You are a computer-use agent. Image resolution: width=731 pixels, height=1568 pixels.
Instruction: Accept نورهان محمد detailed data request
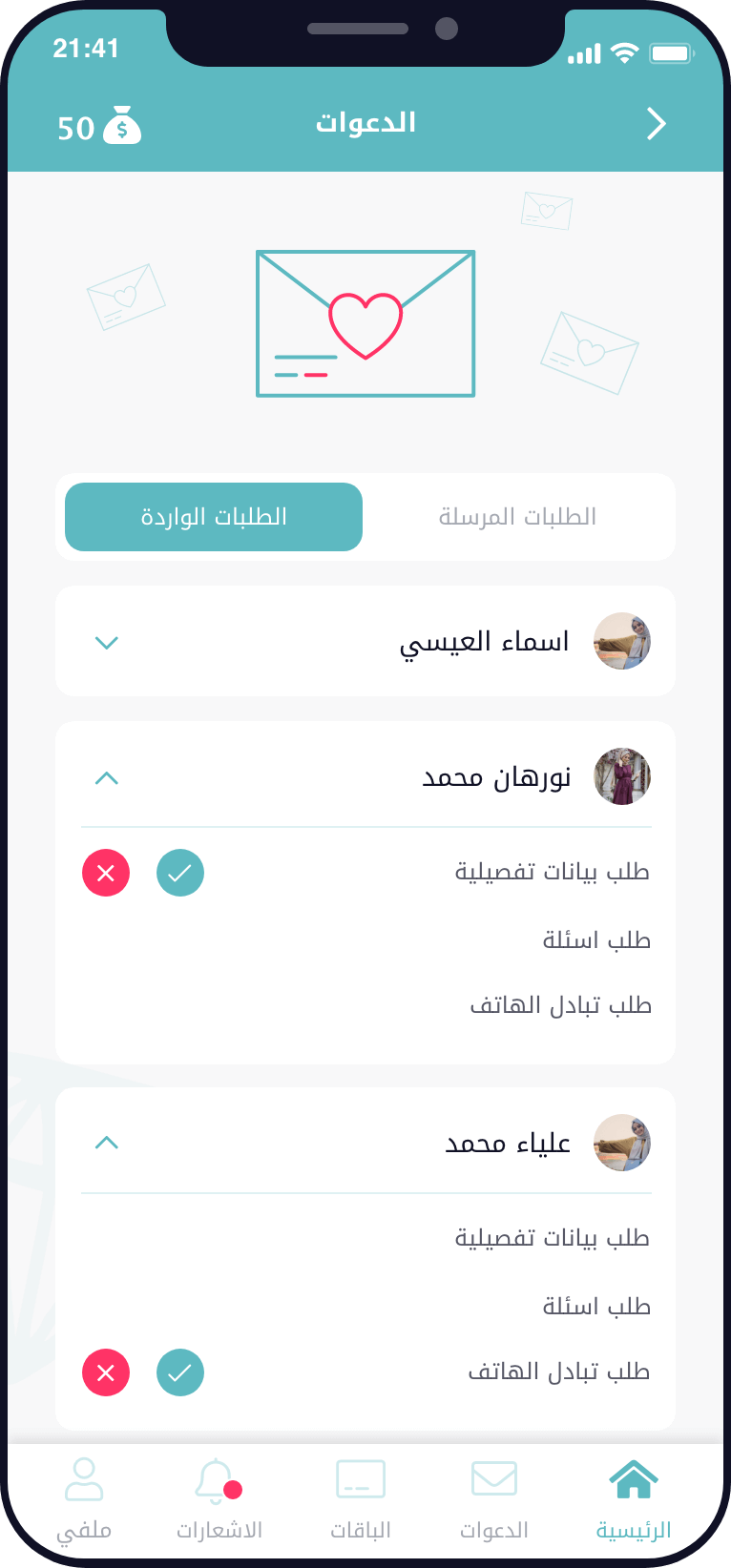(x=180, y=873)
